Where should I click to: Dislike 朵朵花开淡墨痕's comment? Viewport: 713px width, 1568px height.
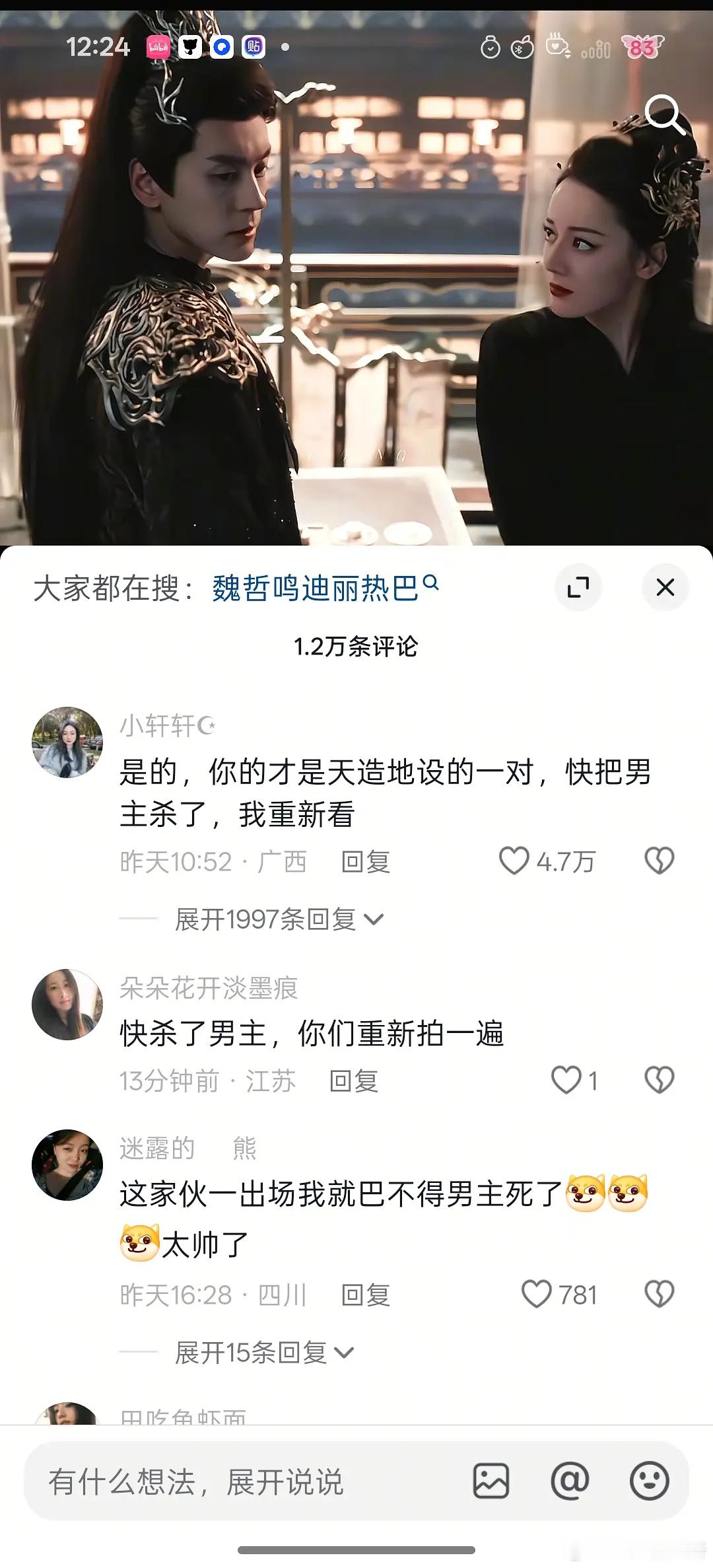click(x=658, y=1081)
